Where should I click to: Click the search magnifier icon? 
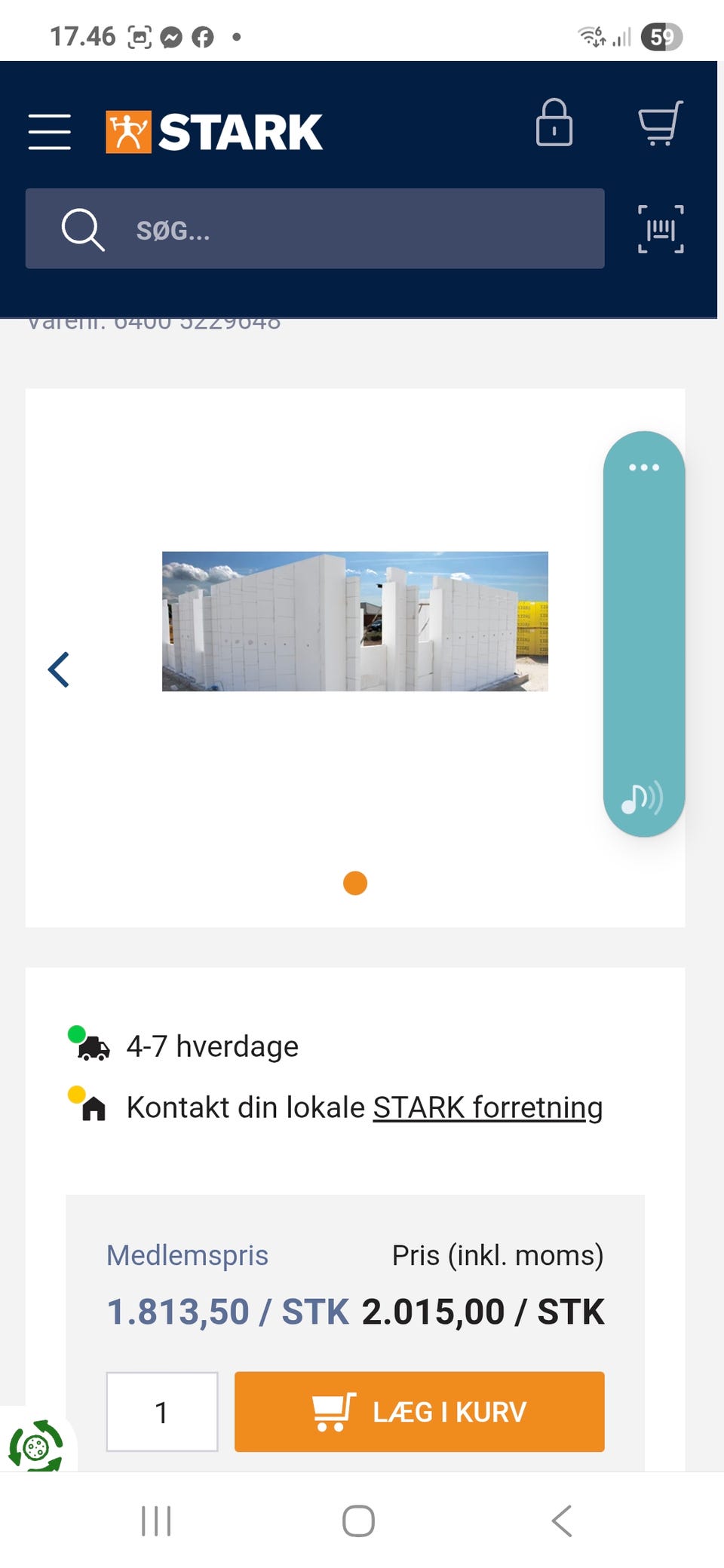pos(83,228)
